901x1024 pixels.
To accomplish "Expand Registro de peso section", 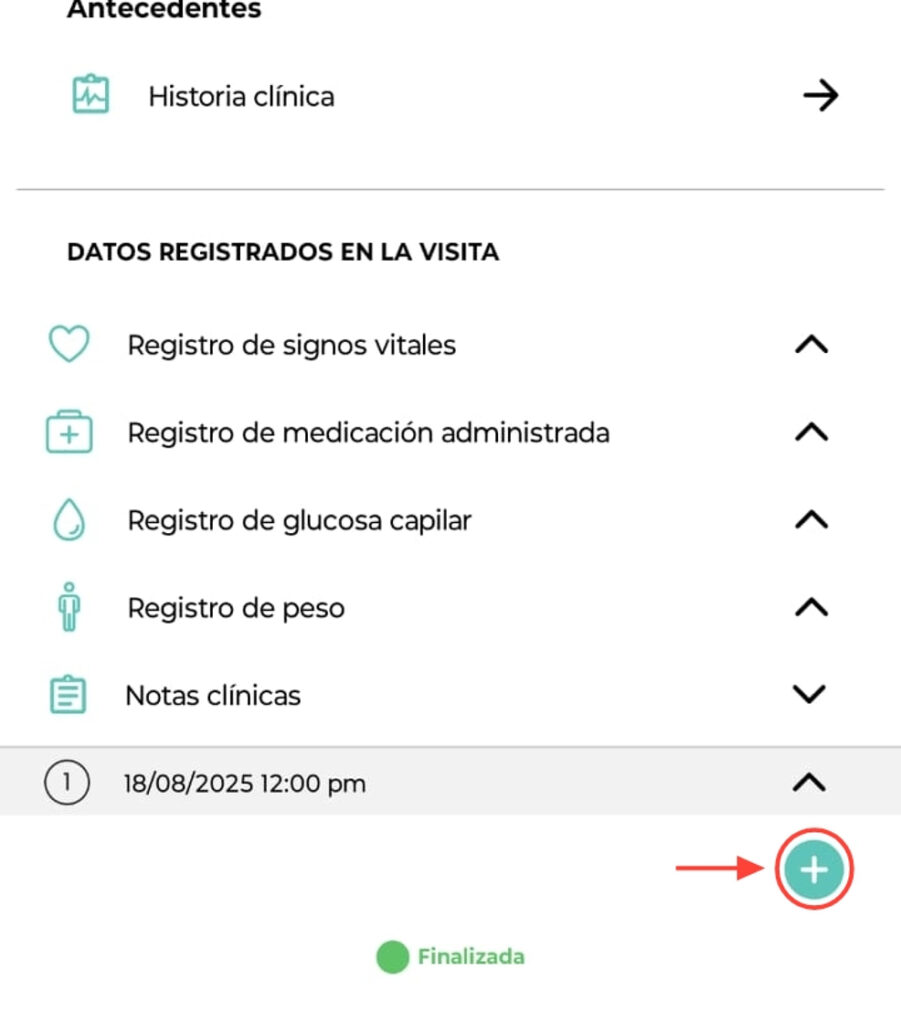I will [811, 608].
